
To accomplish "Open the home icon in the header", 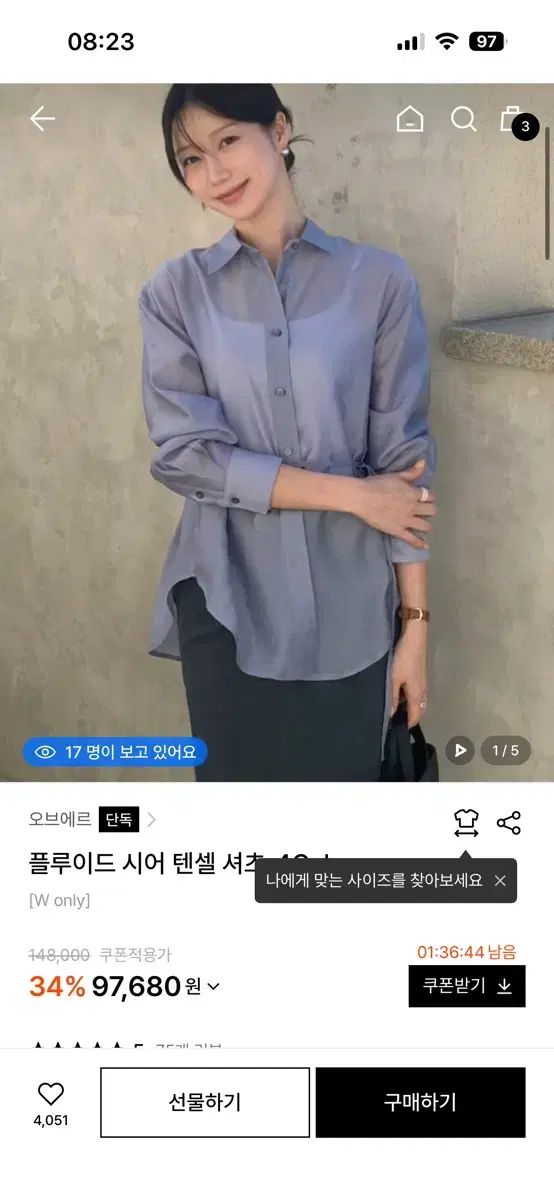I will pos(410,119).
